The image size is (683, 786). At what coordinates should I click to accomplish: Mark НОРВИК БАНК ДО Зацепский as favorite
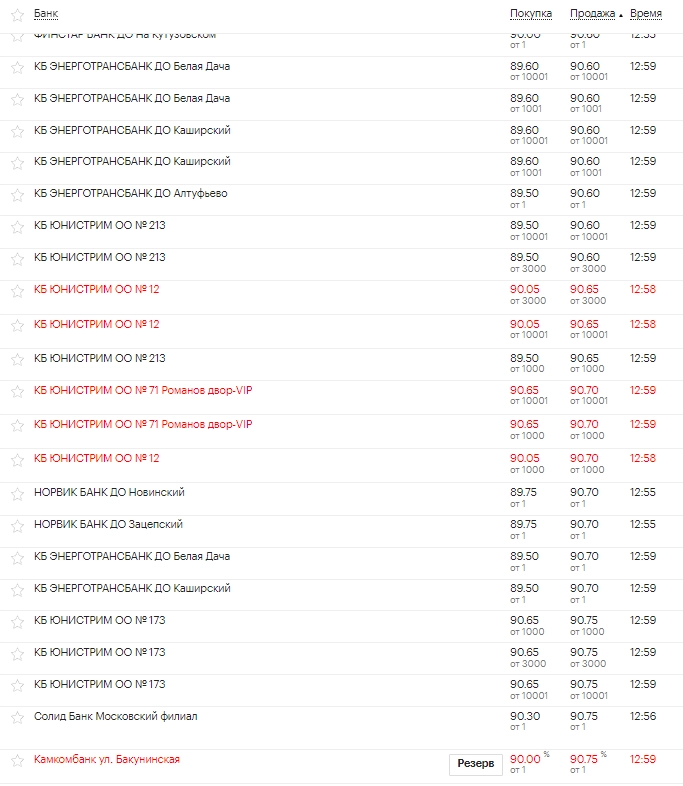tap(17, 526)
